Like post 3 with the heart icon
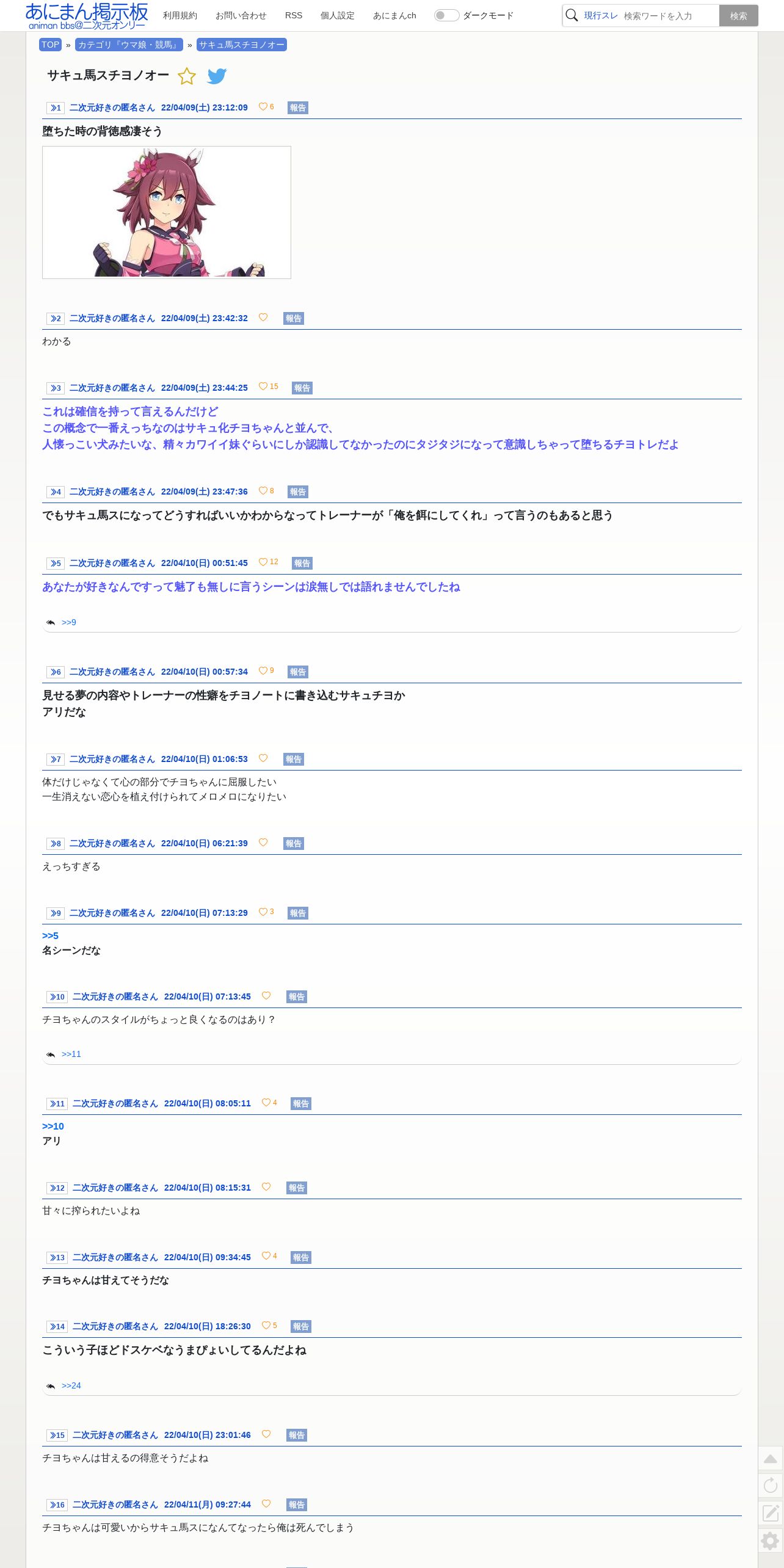The width and height of the screenshot is (784, 1568). click(x=263, y=387)
